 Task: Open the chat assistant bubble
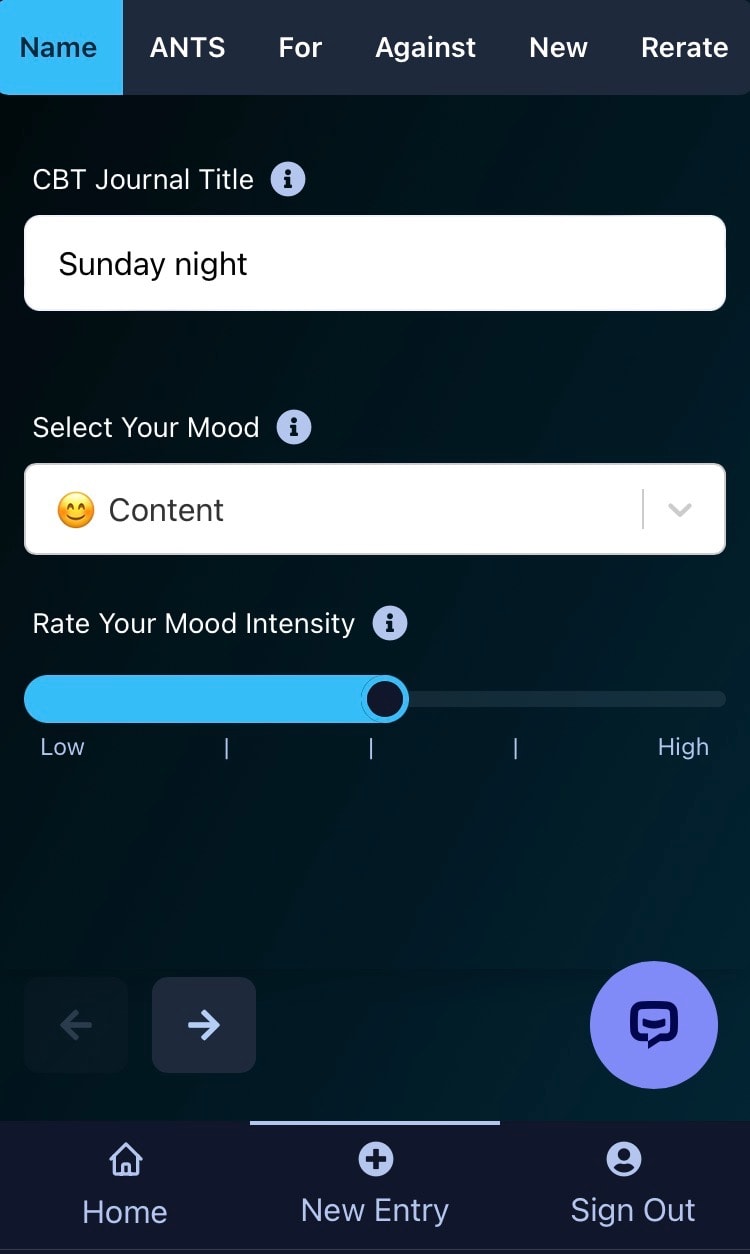(654, 1024)
